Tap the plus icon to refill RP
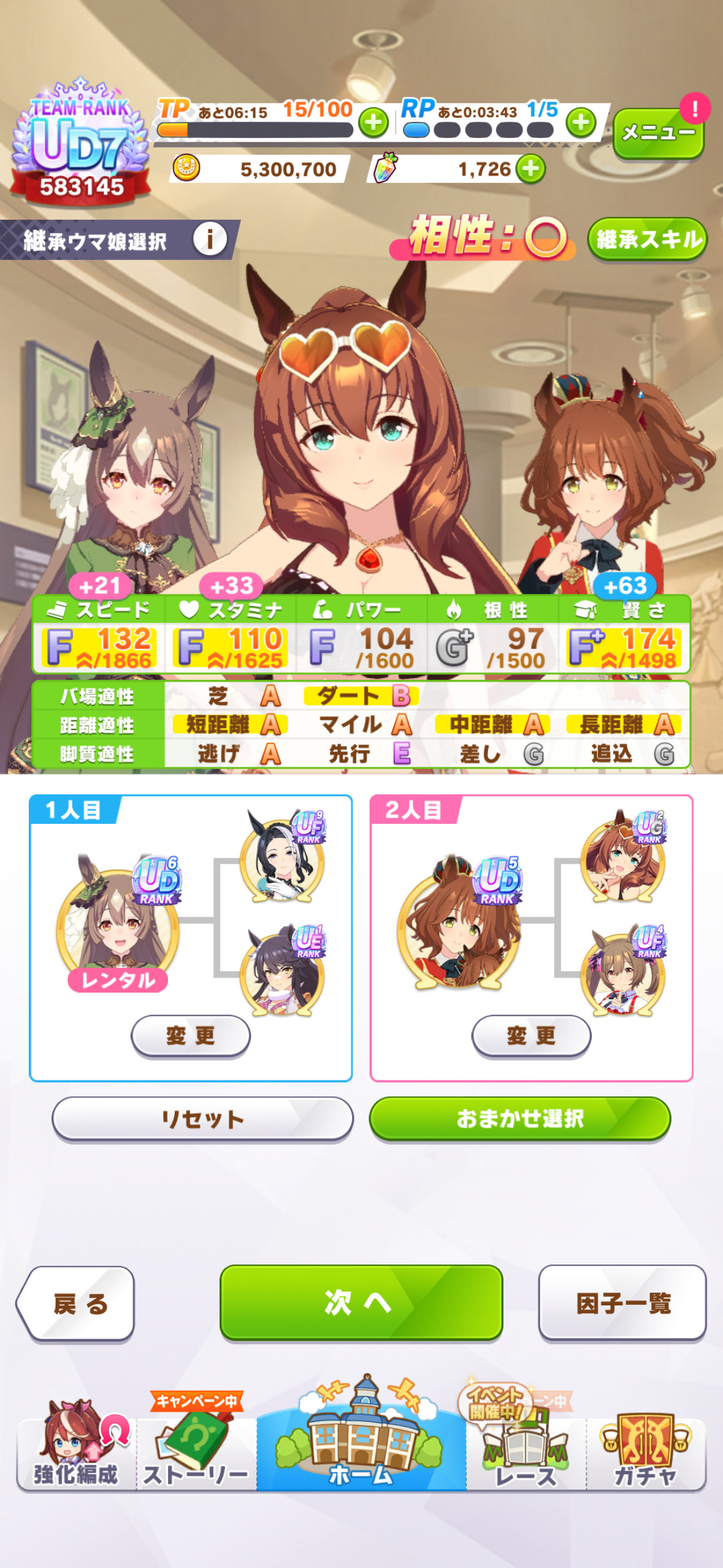 tap(581, 123)
